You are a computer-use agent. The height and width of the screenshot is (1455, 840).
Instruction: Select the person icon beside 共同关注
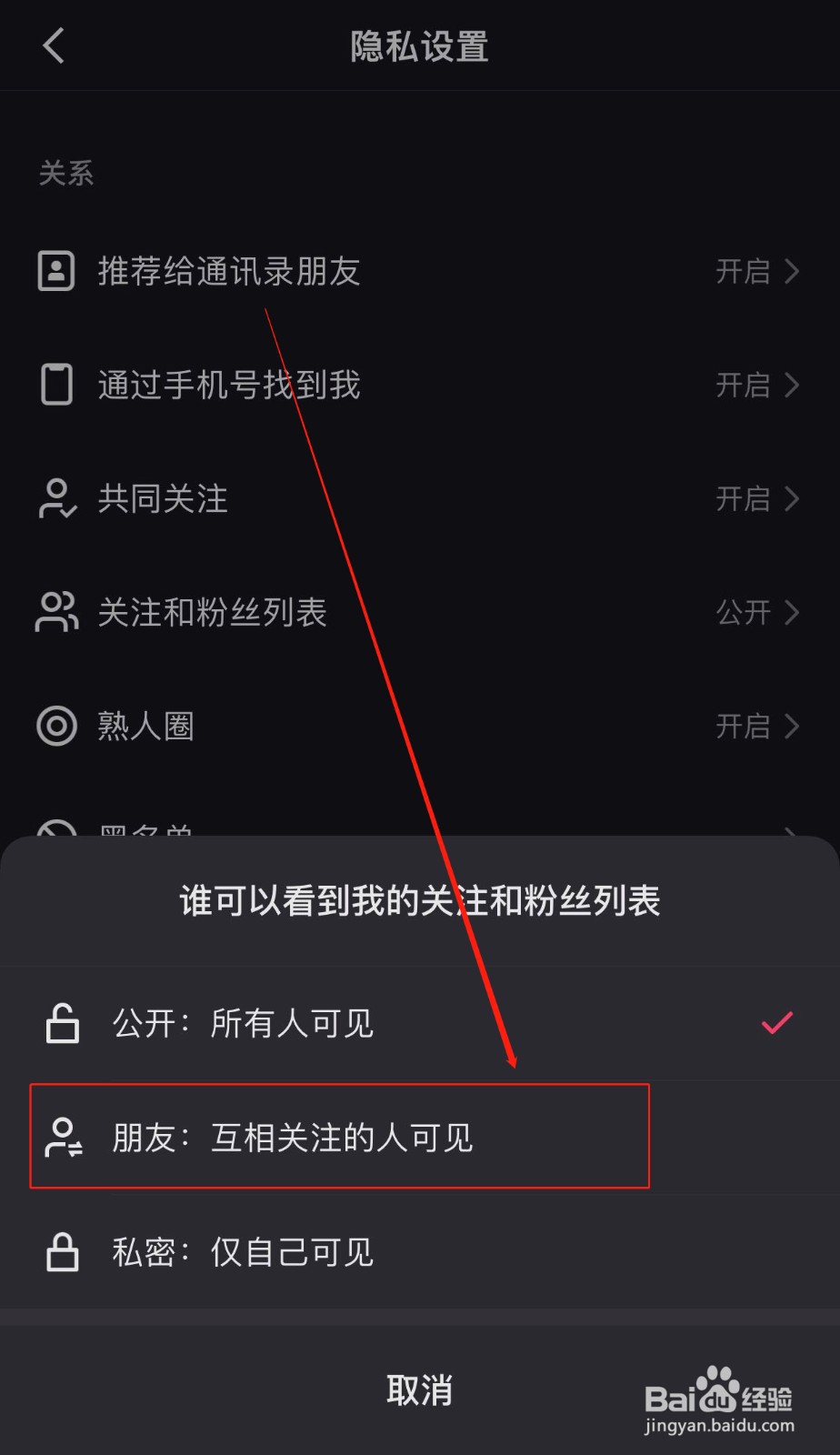55,498
